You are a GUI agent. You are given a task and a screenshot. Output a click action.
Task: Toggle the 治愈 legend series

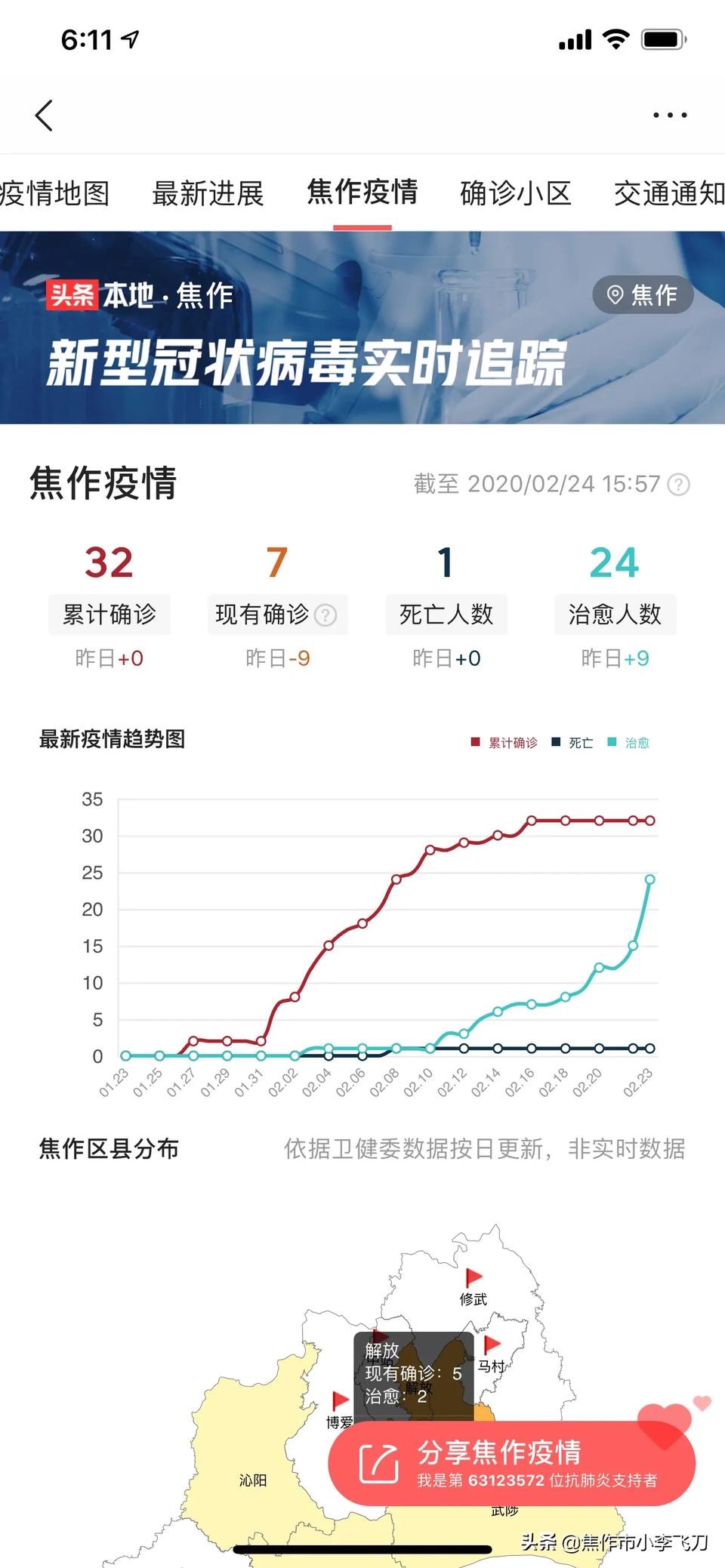click(629, 743)
